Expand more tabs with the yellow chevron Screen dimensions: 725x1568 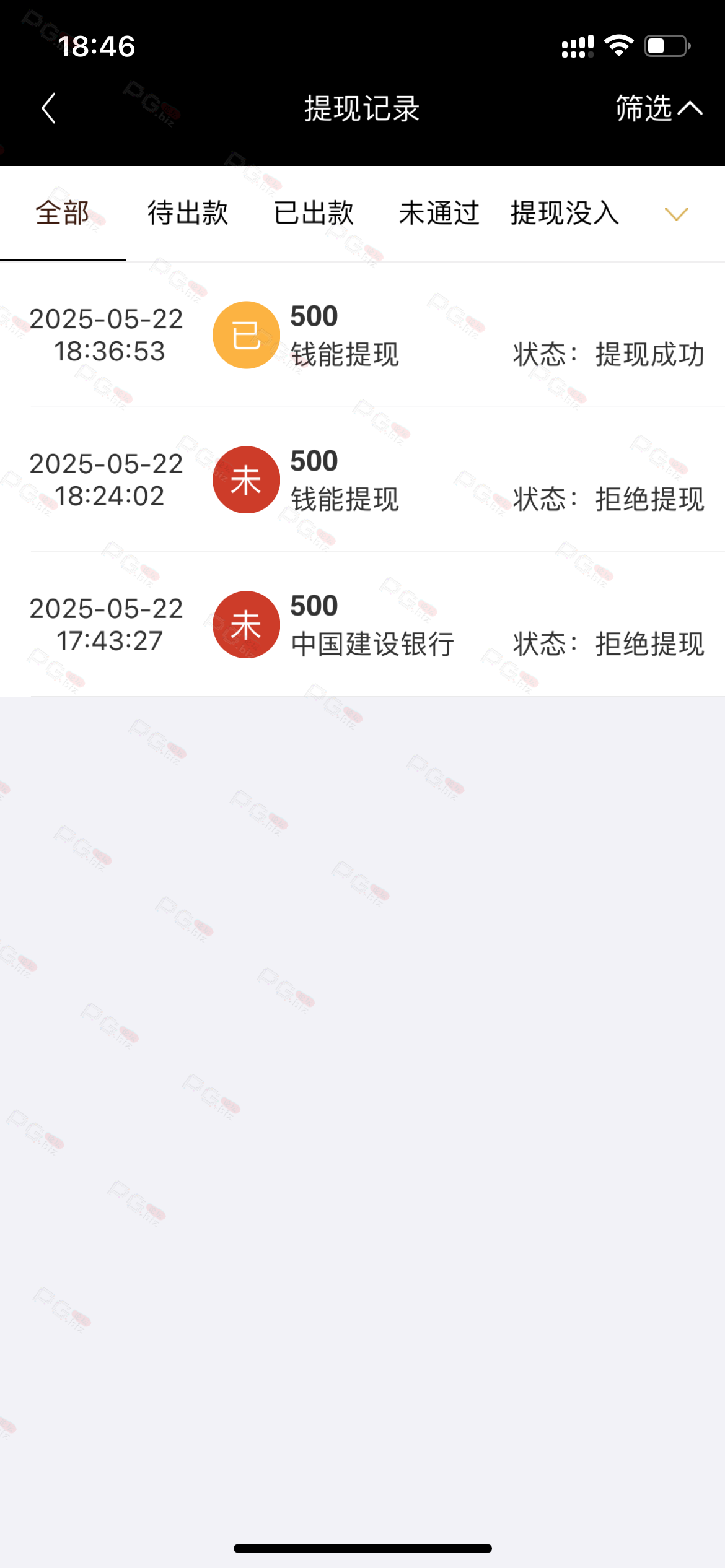676,214
